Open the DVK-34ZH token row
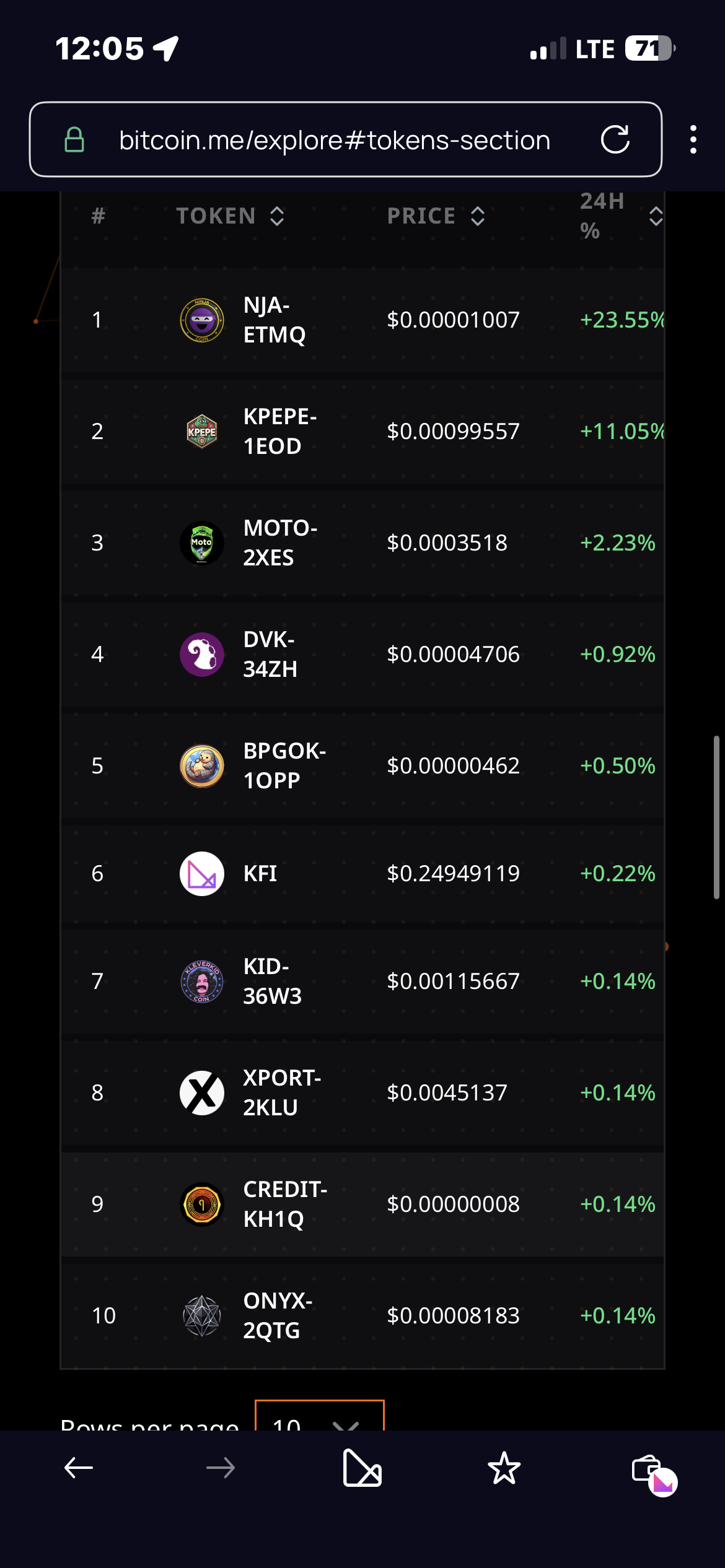This screenshot has width=725, height=1568. click(362, 655)
